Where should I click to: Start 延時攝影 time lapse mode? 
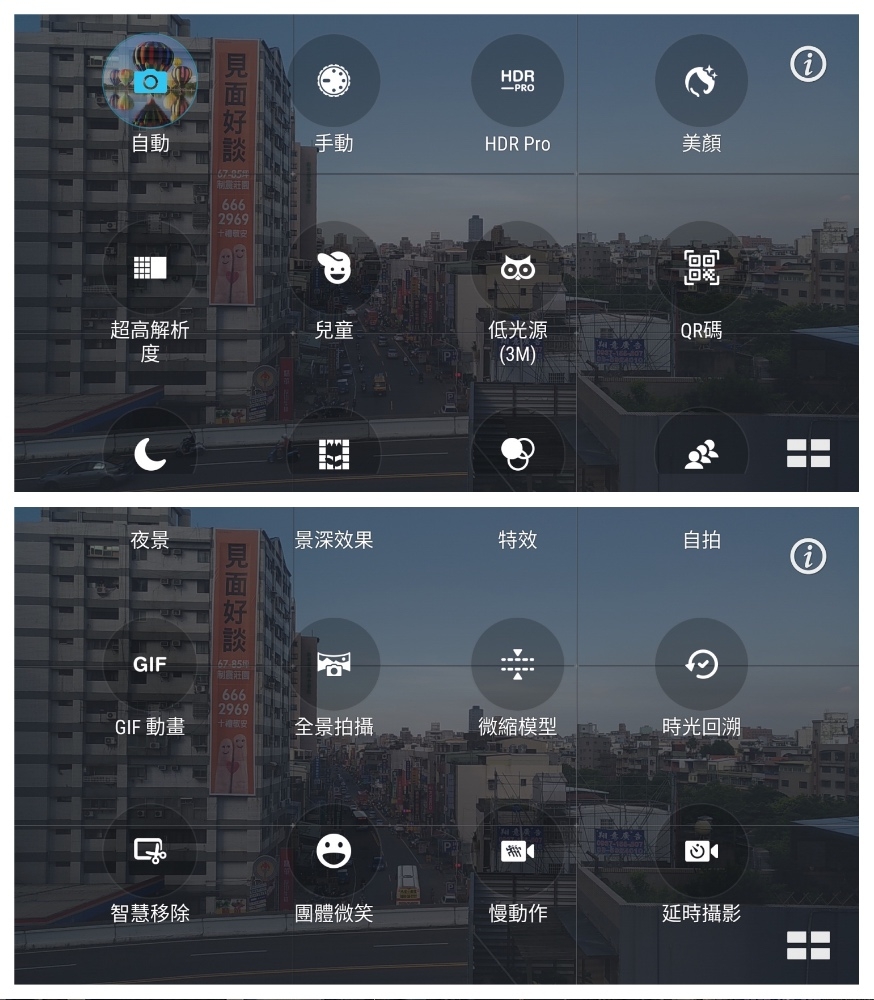[x=701, y=851]
